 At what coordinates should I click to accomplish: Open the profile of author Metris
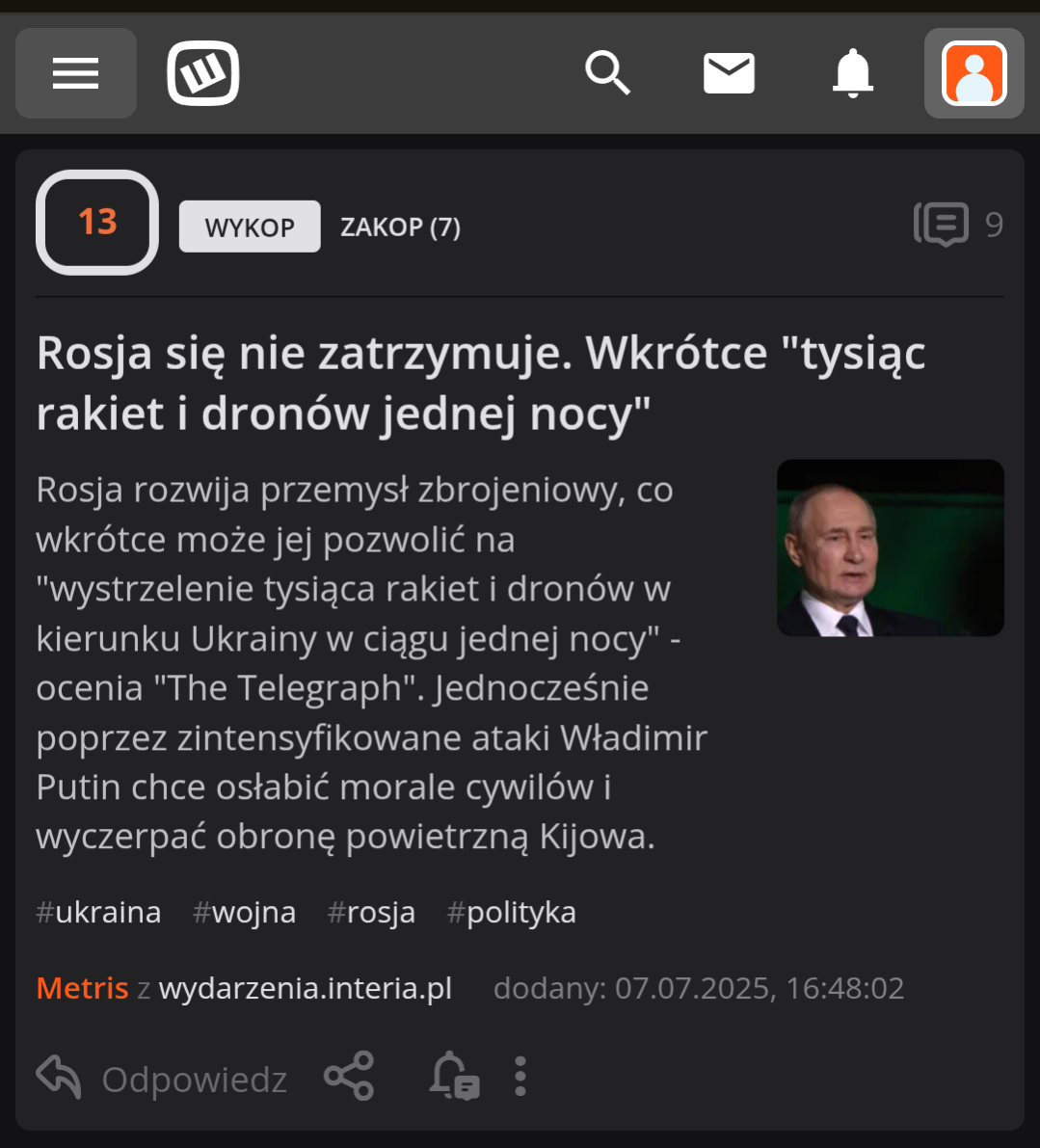[82, 988]
